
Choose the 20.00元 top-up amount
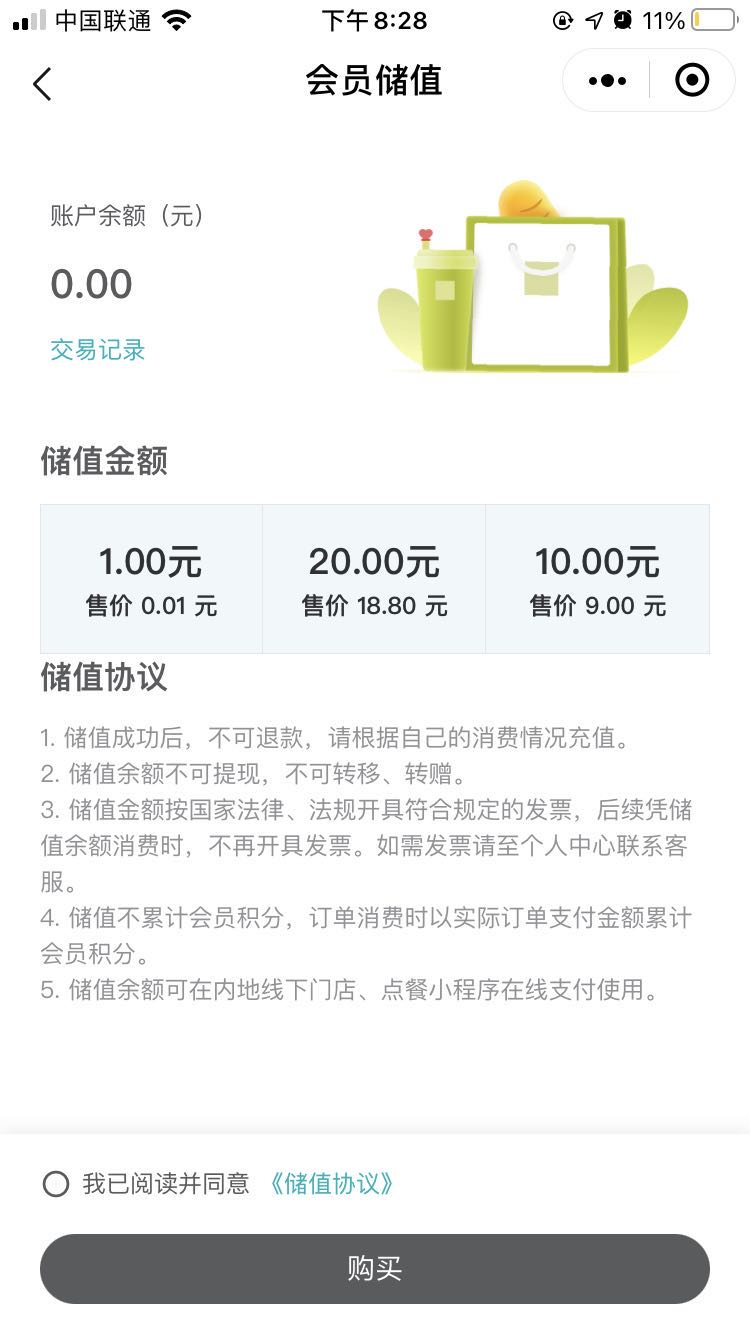click(x=374, y=579)
